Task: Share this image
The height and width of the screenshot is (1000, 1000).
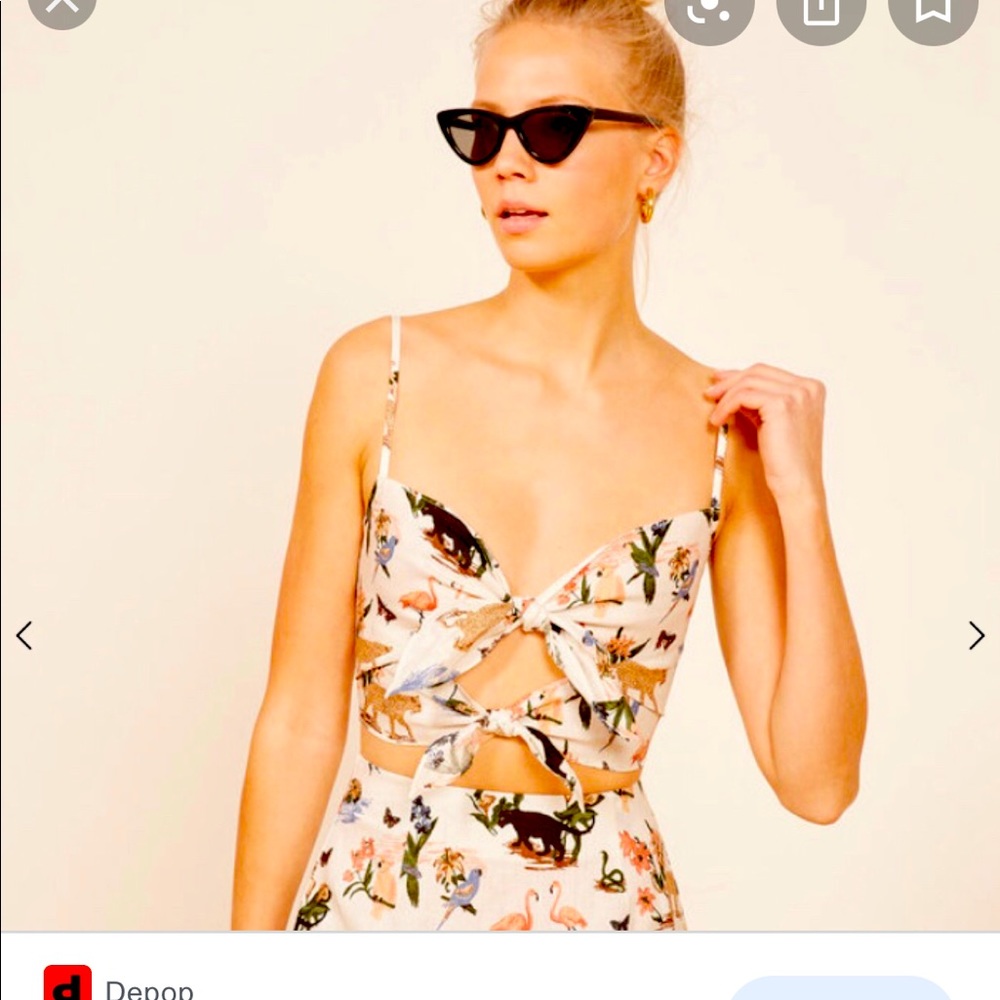Action: (x=821, y=8)
